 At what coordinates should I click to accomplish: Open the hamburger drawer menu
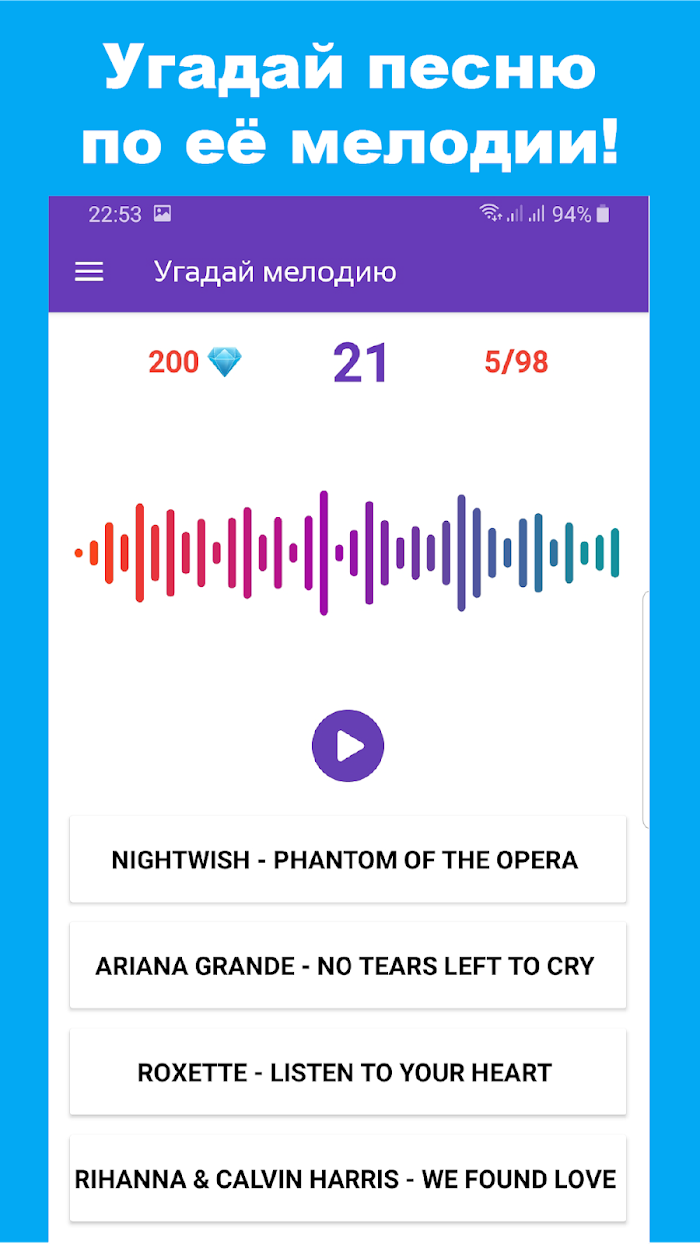tap(89, 272)
